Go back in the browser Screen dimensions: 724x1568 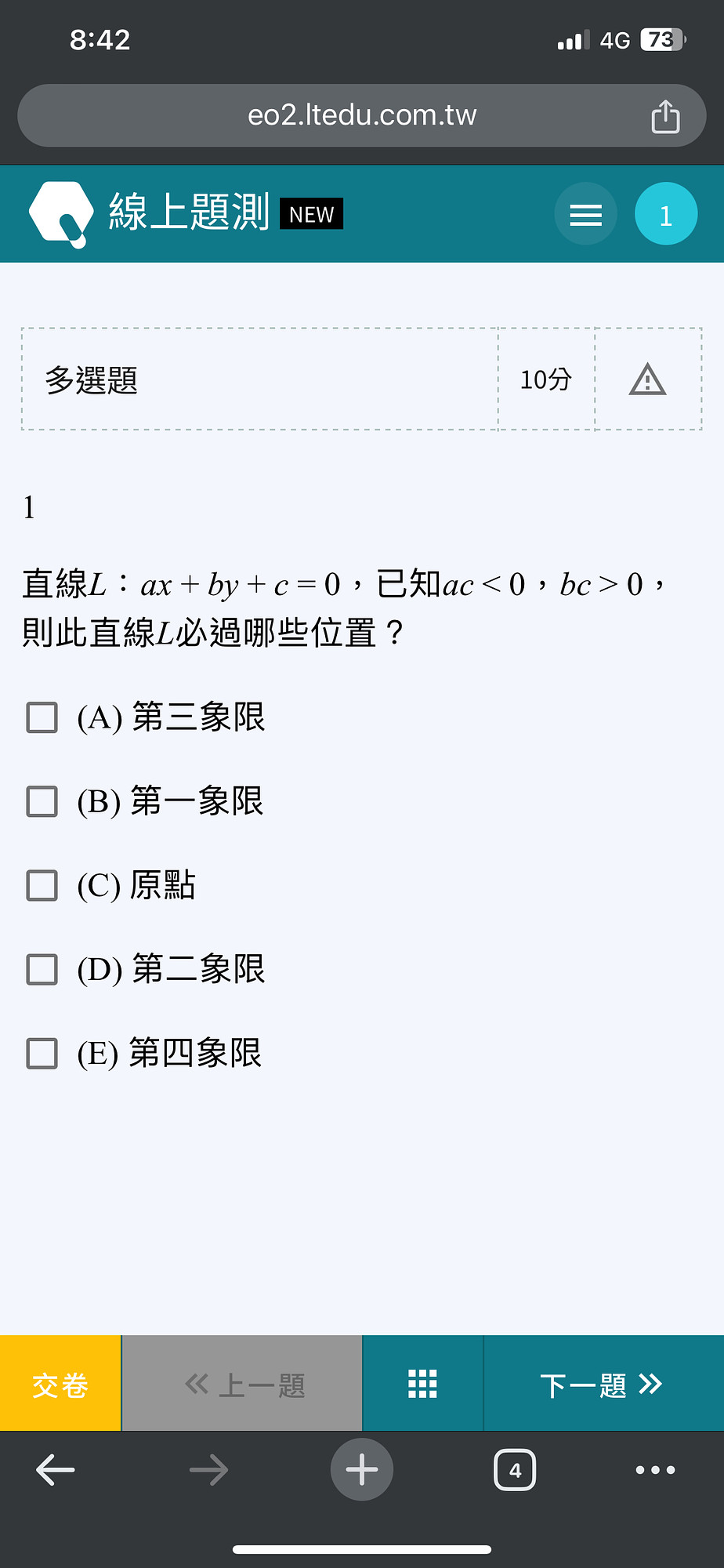click(56, 1470)
